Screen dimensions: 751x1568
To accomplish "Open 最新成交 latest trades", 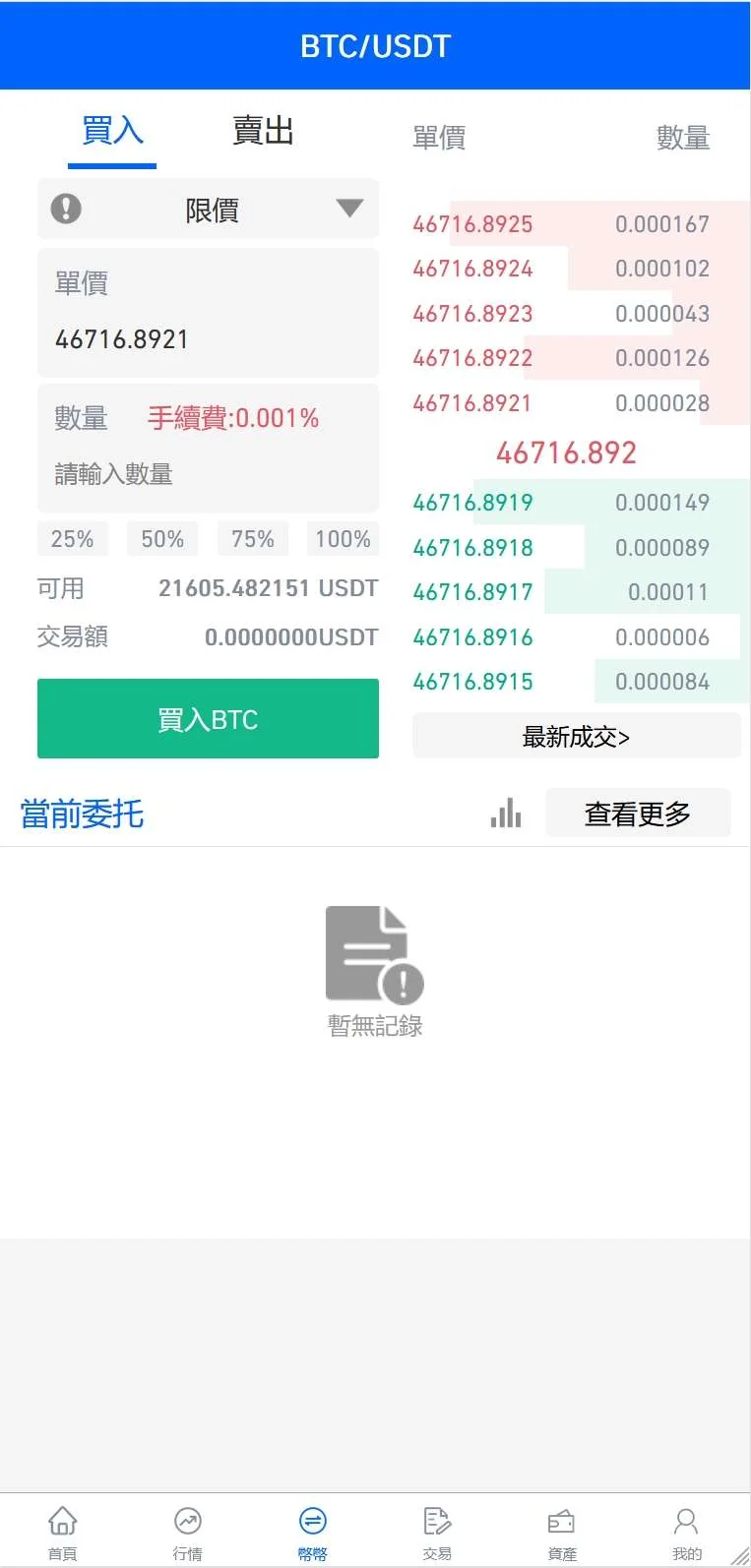I will click(x=576, y=737).
